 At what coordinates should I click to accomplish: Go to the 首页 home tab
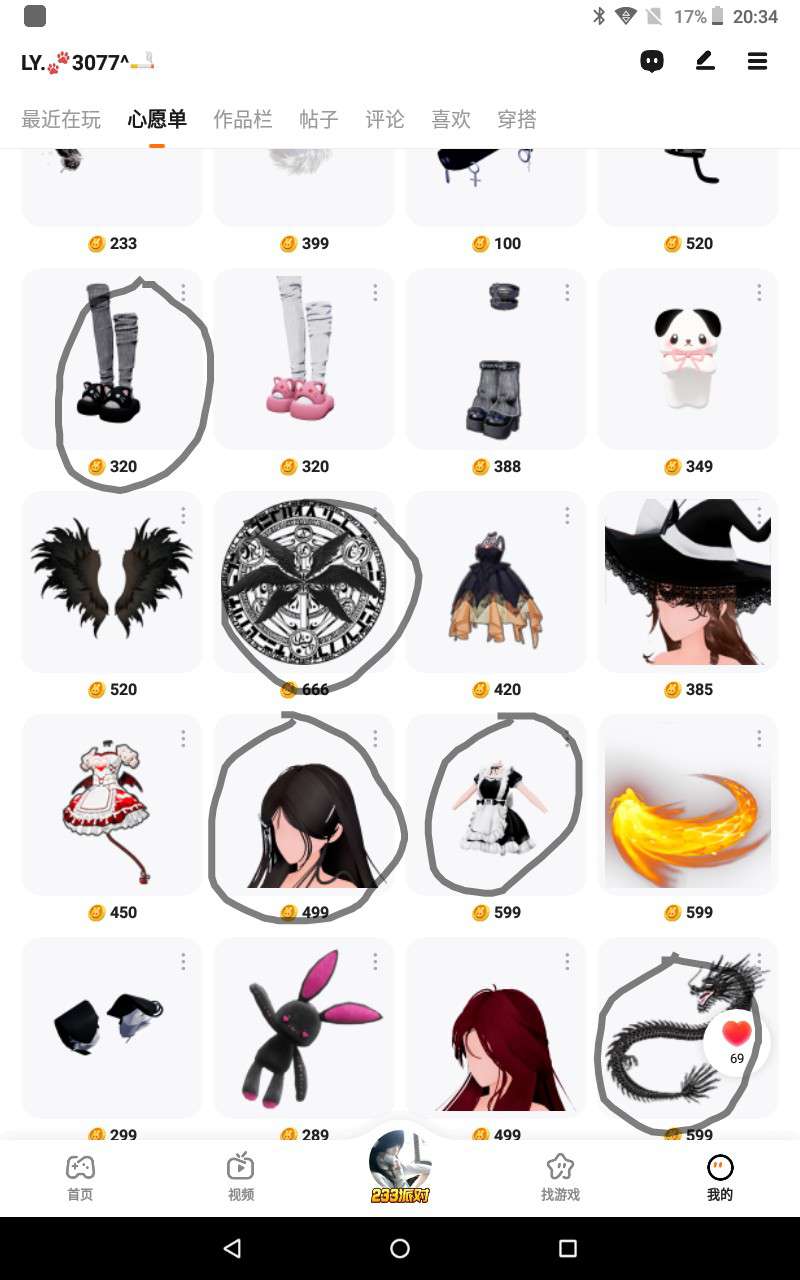80,1177
